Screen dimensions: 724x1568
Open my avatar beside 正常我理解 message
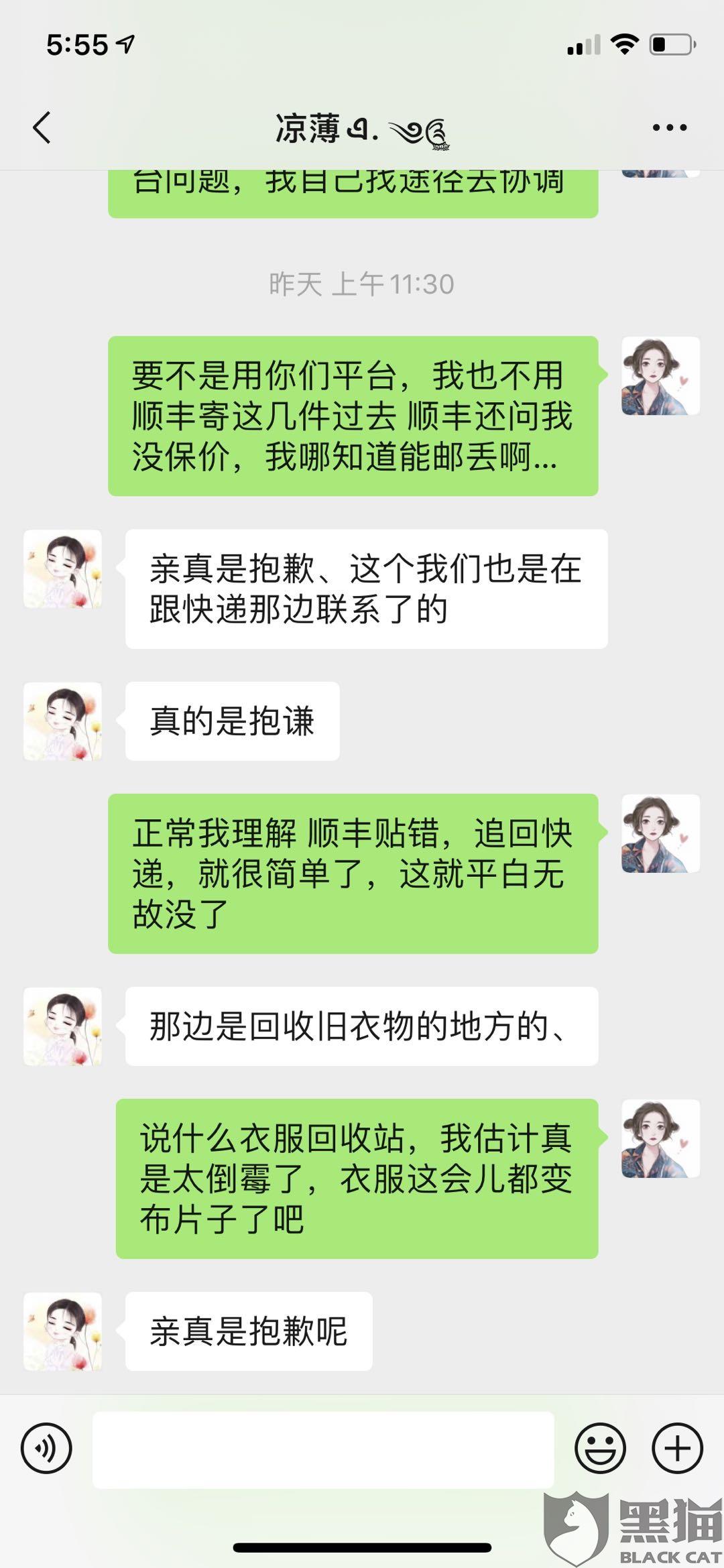pyautogui.click(x=661, y=833)
